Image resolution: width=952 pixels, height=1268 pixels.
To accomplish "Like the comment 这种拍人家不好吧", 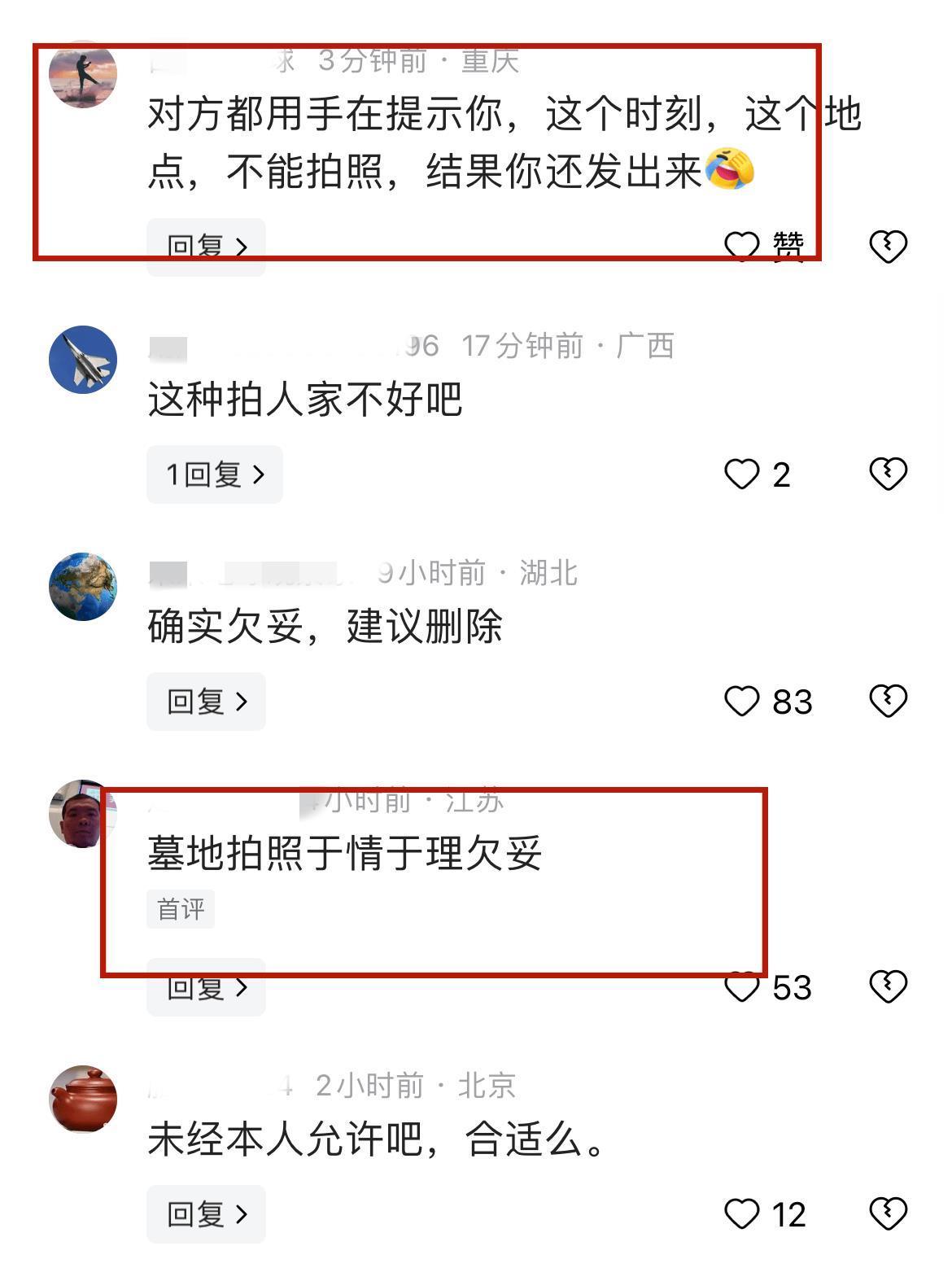I will (x=741, y=474).
